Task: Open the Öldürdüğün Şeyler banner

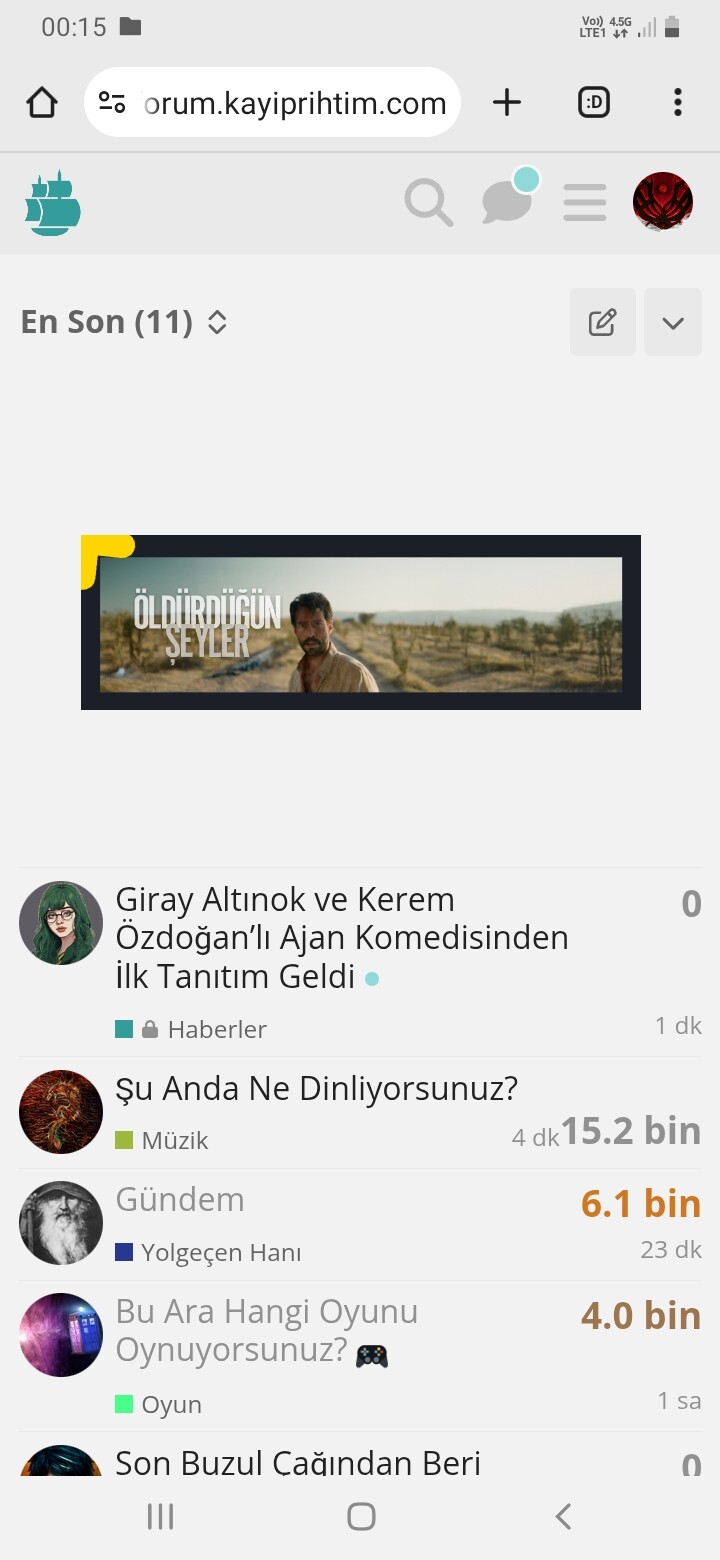Action: pos(360,622)
